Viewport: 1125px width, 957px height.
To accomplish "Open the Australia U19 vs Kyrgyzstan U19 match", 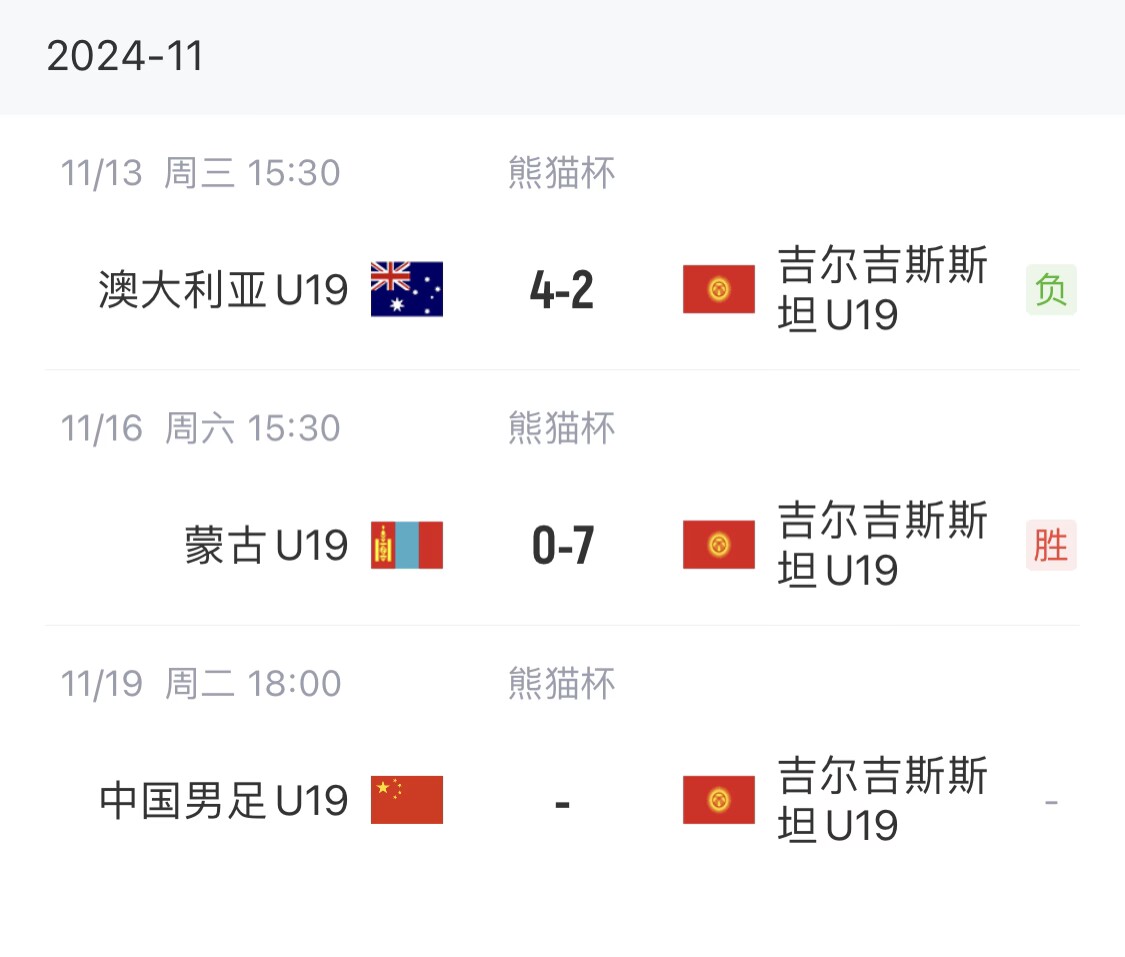I will (561, 290).
